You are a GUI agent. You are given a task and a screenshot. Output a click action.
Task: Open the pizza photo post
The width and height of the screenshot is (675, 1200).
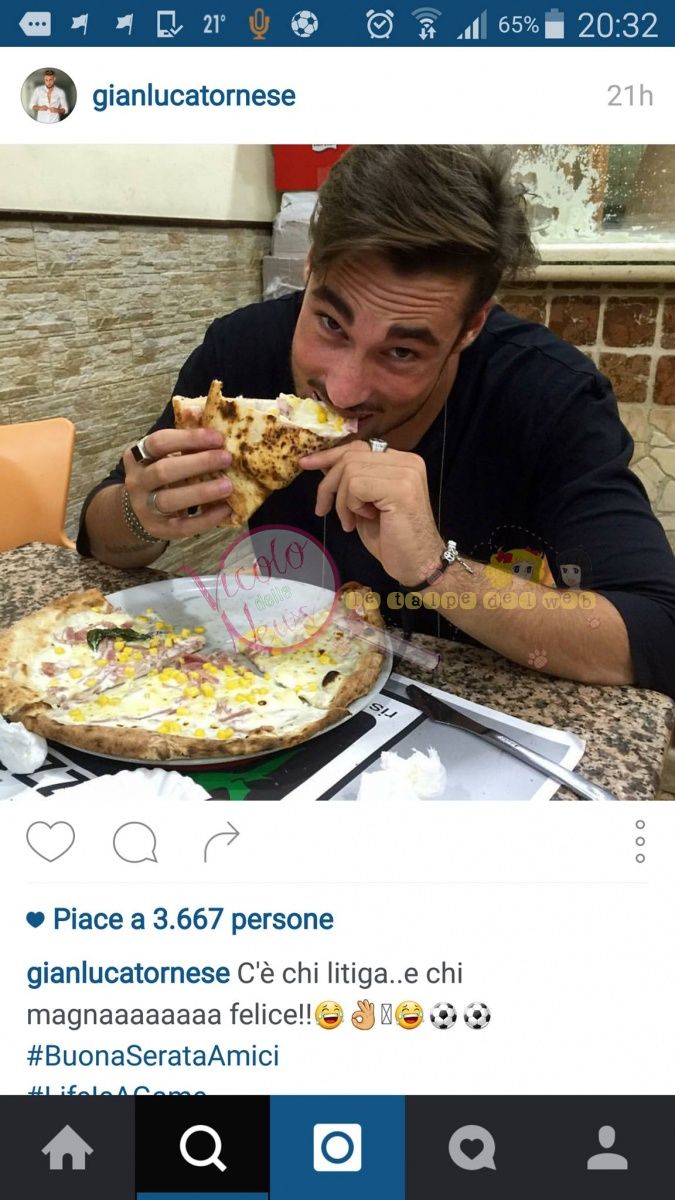pos(337,470)
